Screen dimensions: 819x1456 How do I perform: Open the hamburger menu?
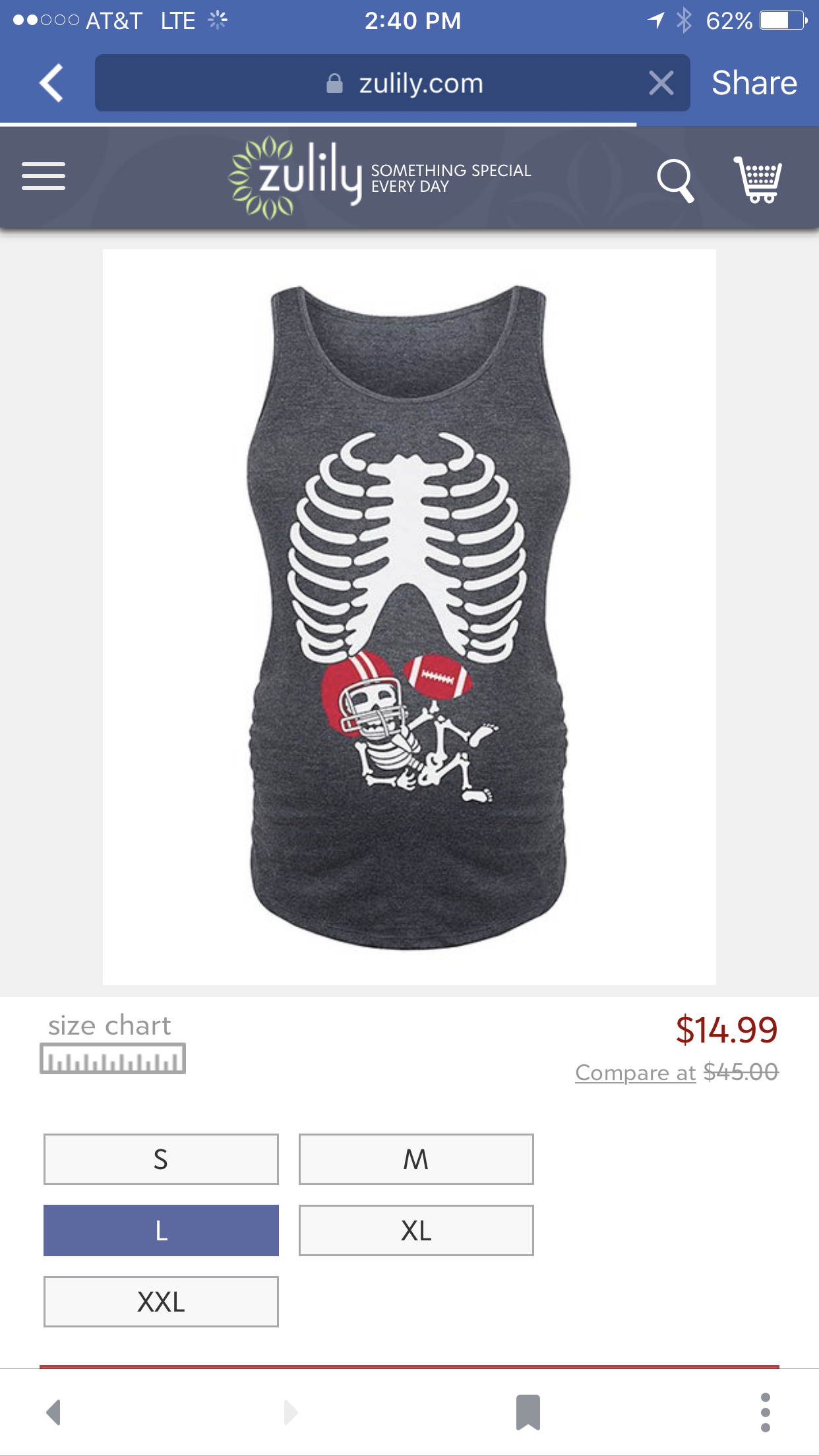44,176
